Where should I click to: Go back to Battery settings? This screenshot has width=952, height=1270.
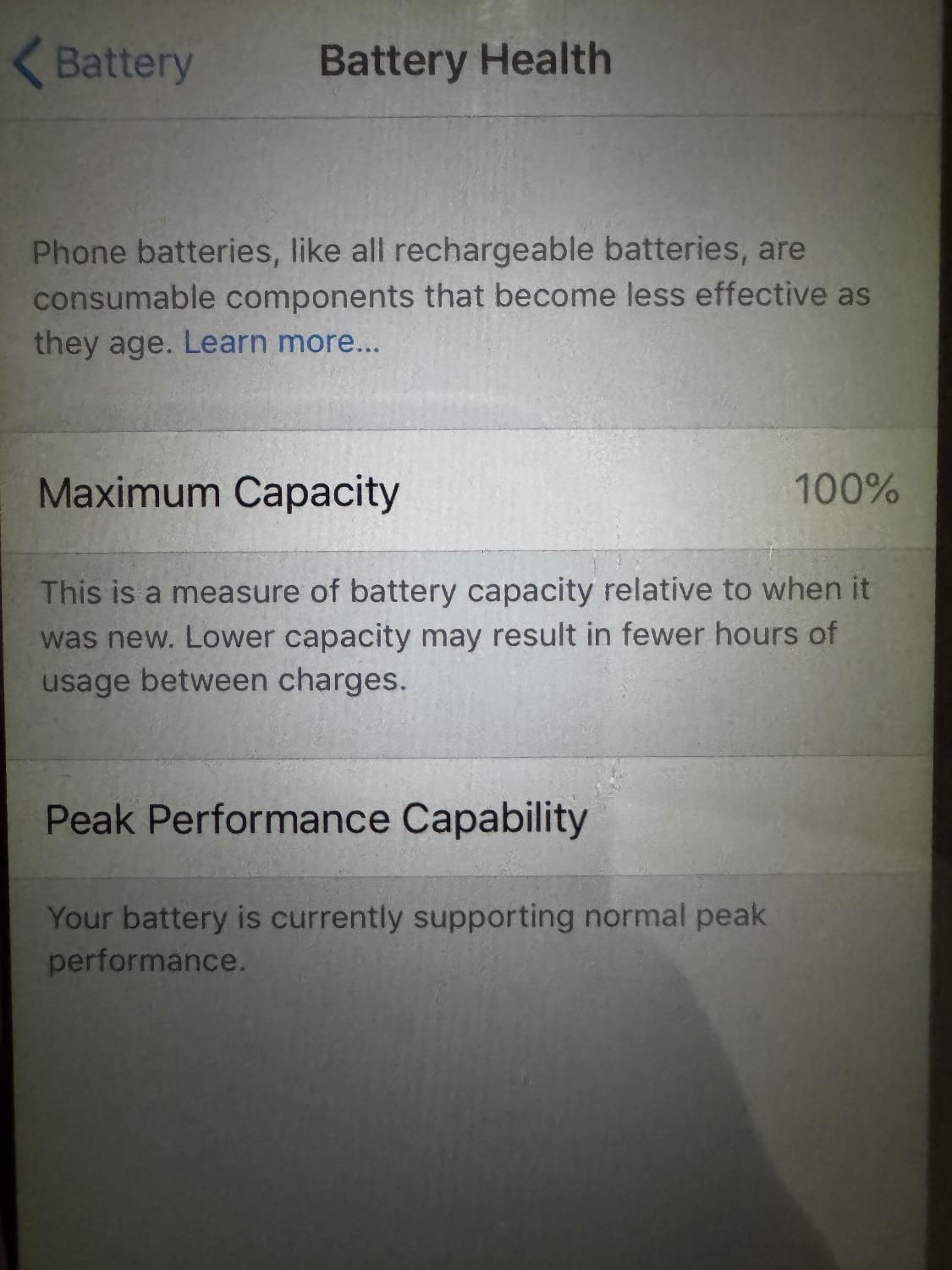pyautogui.click(x=103, y=63)
